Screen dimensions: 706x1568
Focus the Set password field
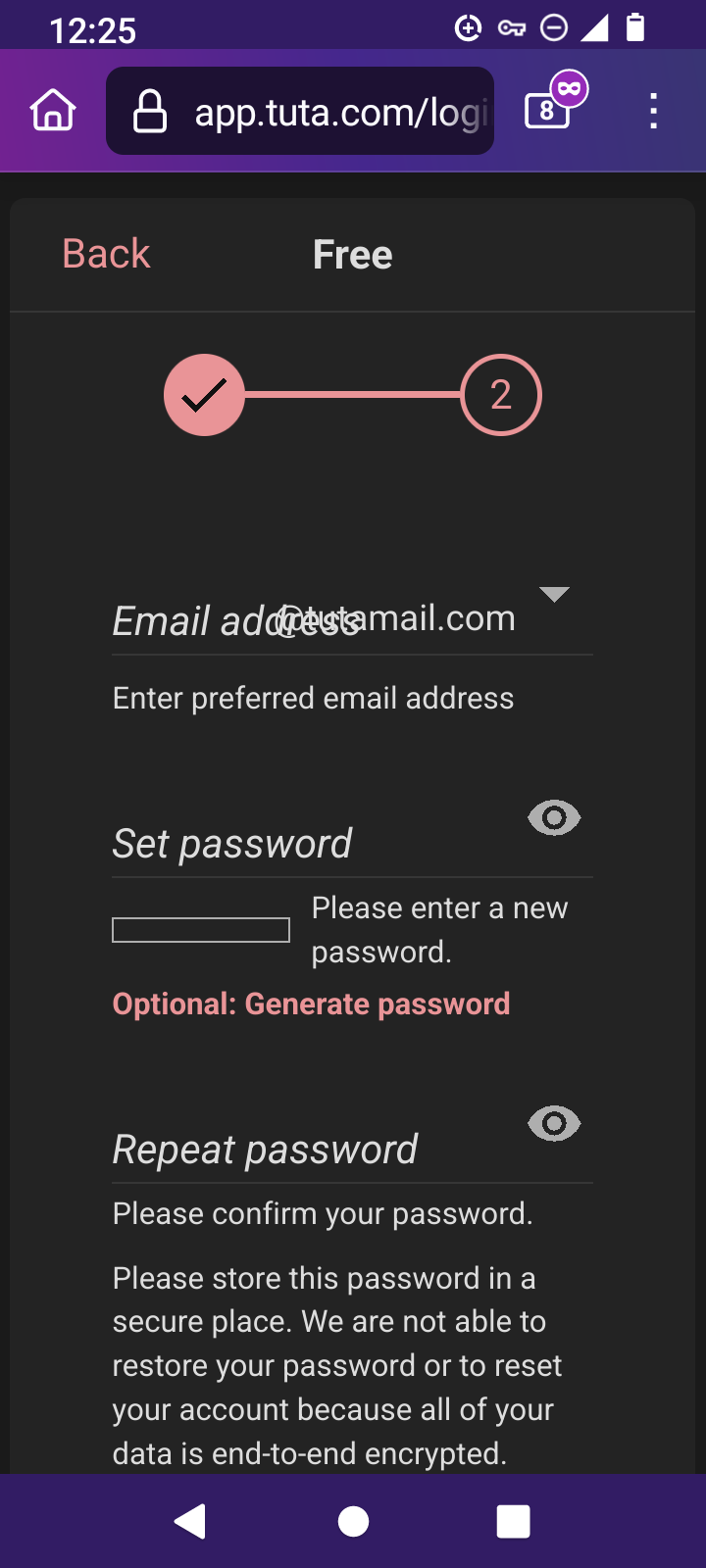pos(314,844)
